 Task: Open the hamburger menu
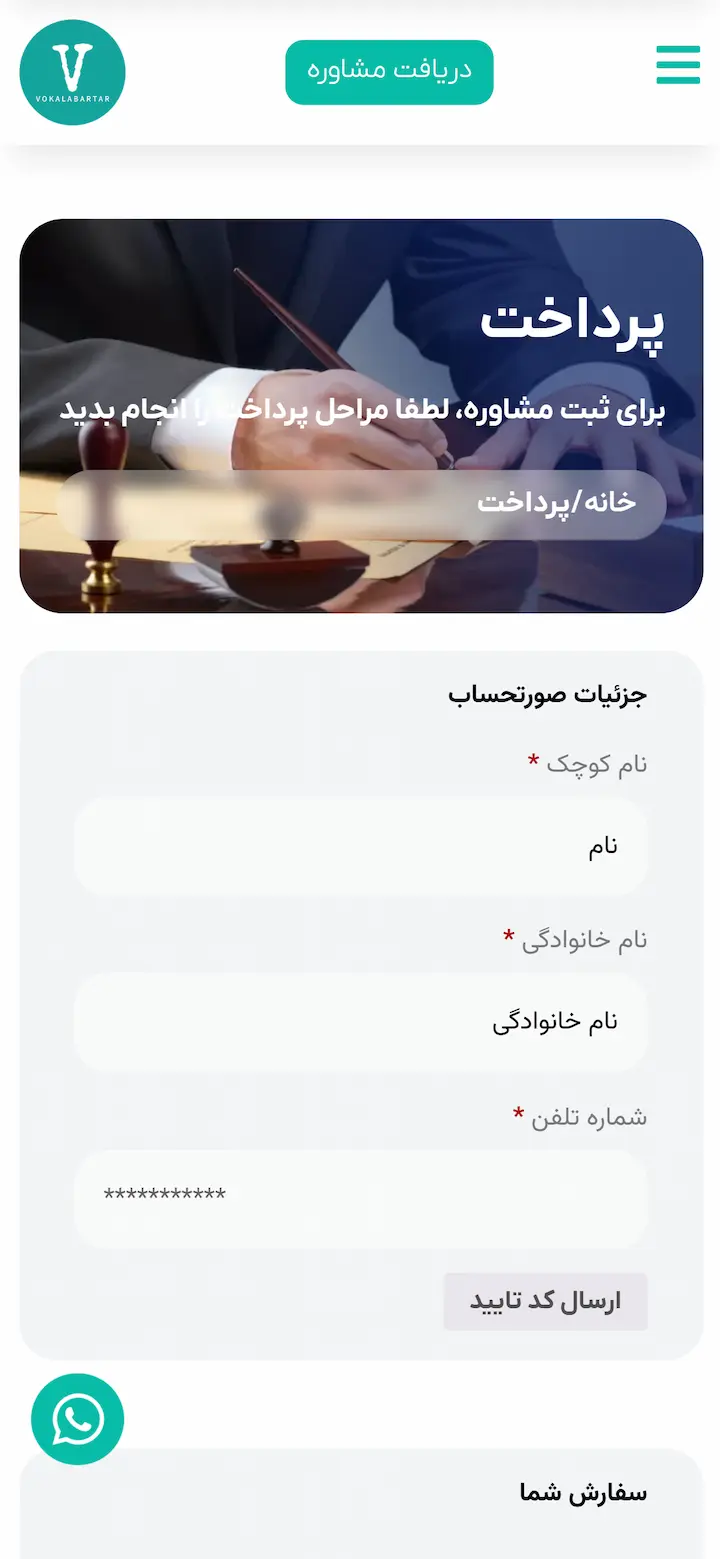(678, 65)
